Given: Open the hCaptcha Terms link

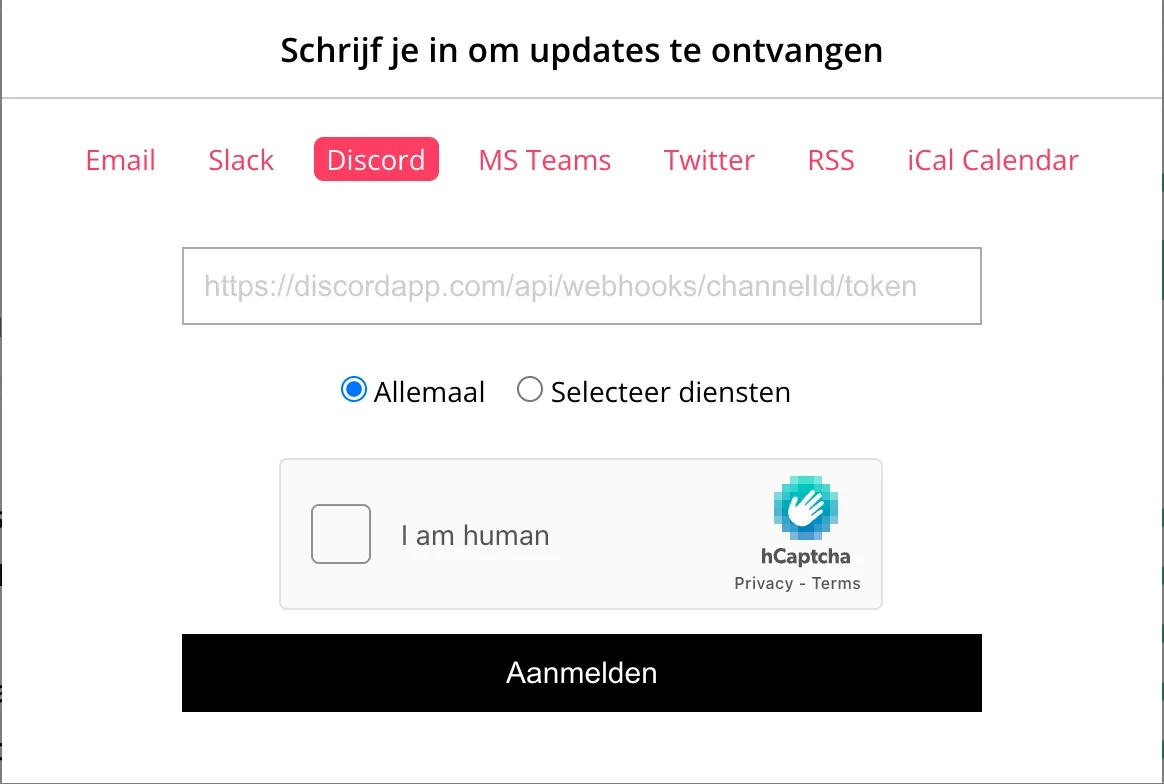Looking at the screenshot, I should [x=836, y=583].
